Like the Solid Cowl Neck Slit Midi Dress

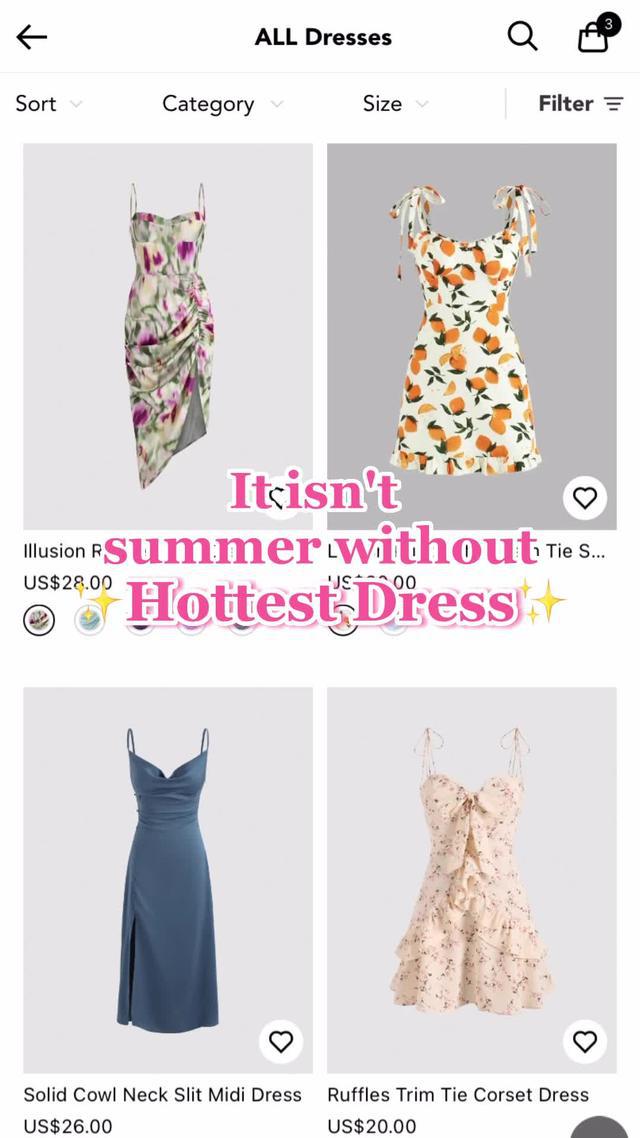[x=281, y=1042]
